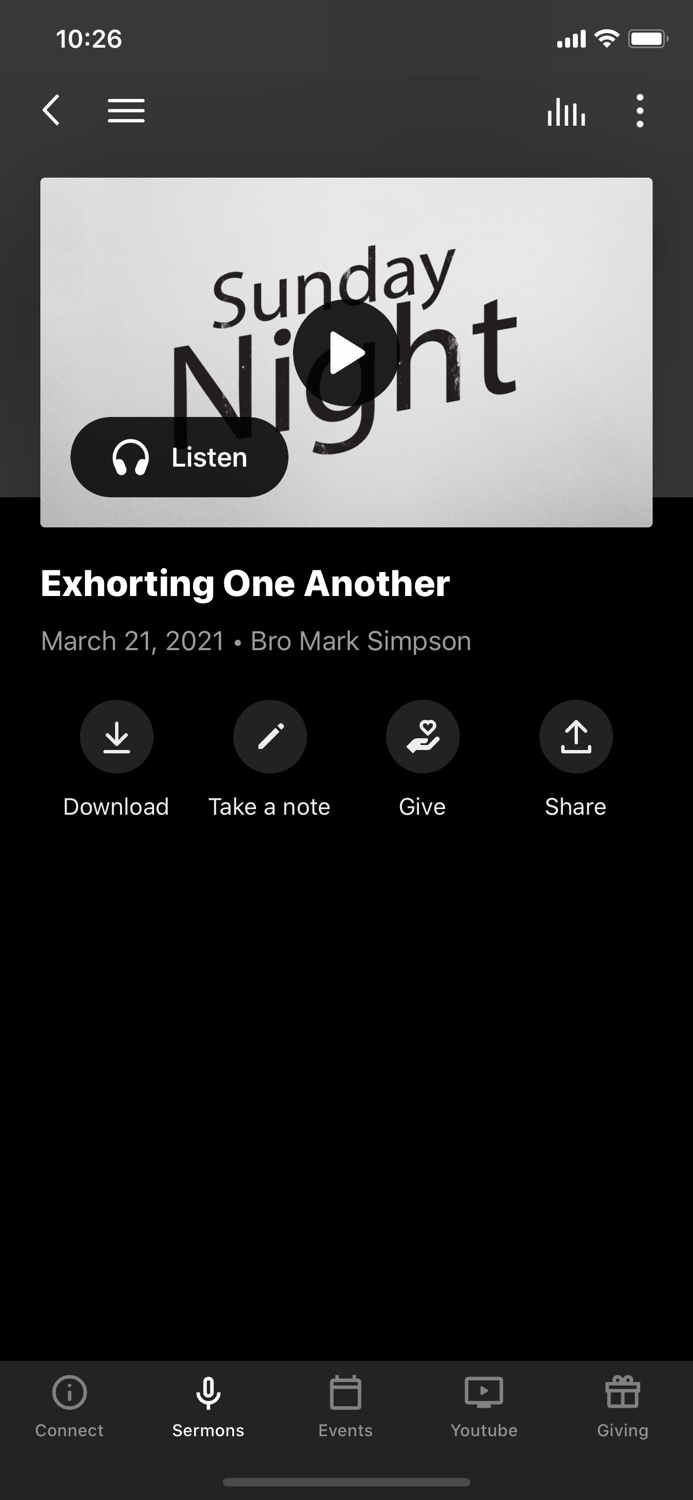Take a note on this sermon
Image resolution: width=693 pixels, height=1500 pixels.
(270, 737)
